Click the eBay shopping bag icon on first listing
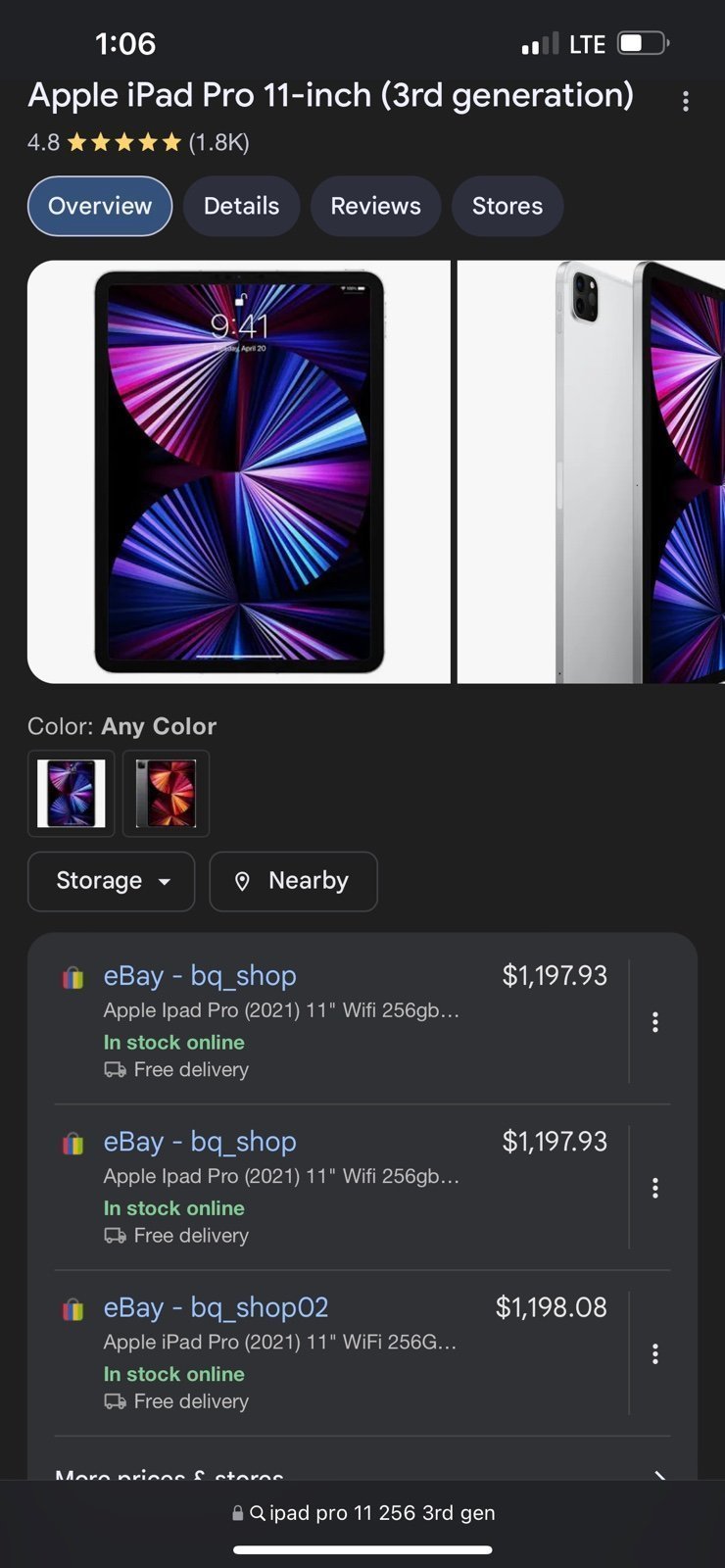 (72, 977)
